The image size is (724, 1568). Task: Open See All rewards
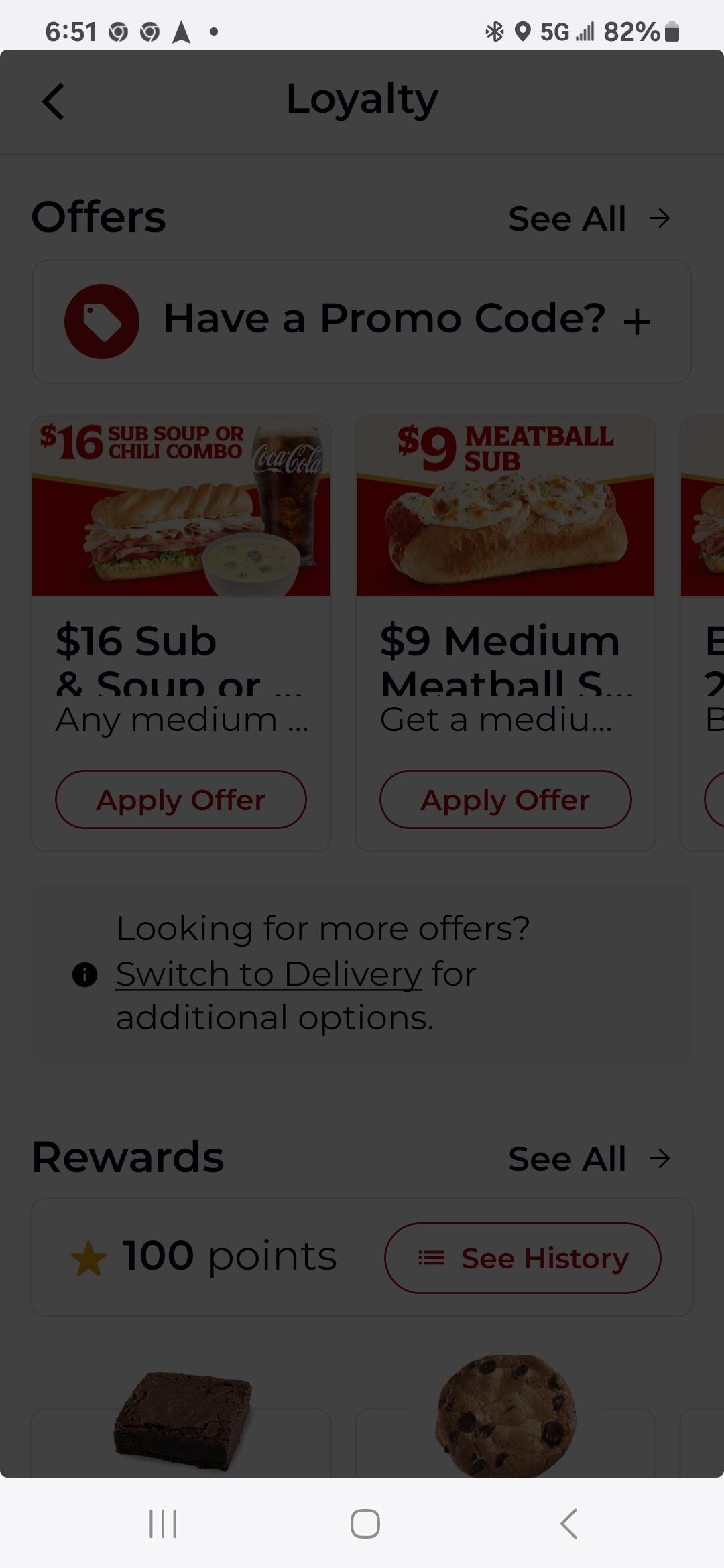pos(569,1157)
